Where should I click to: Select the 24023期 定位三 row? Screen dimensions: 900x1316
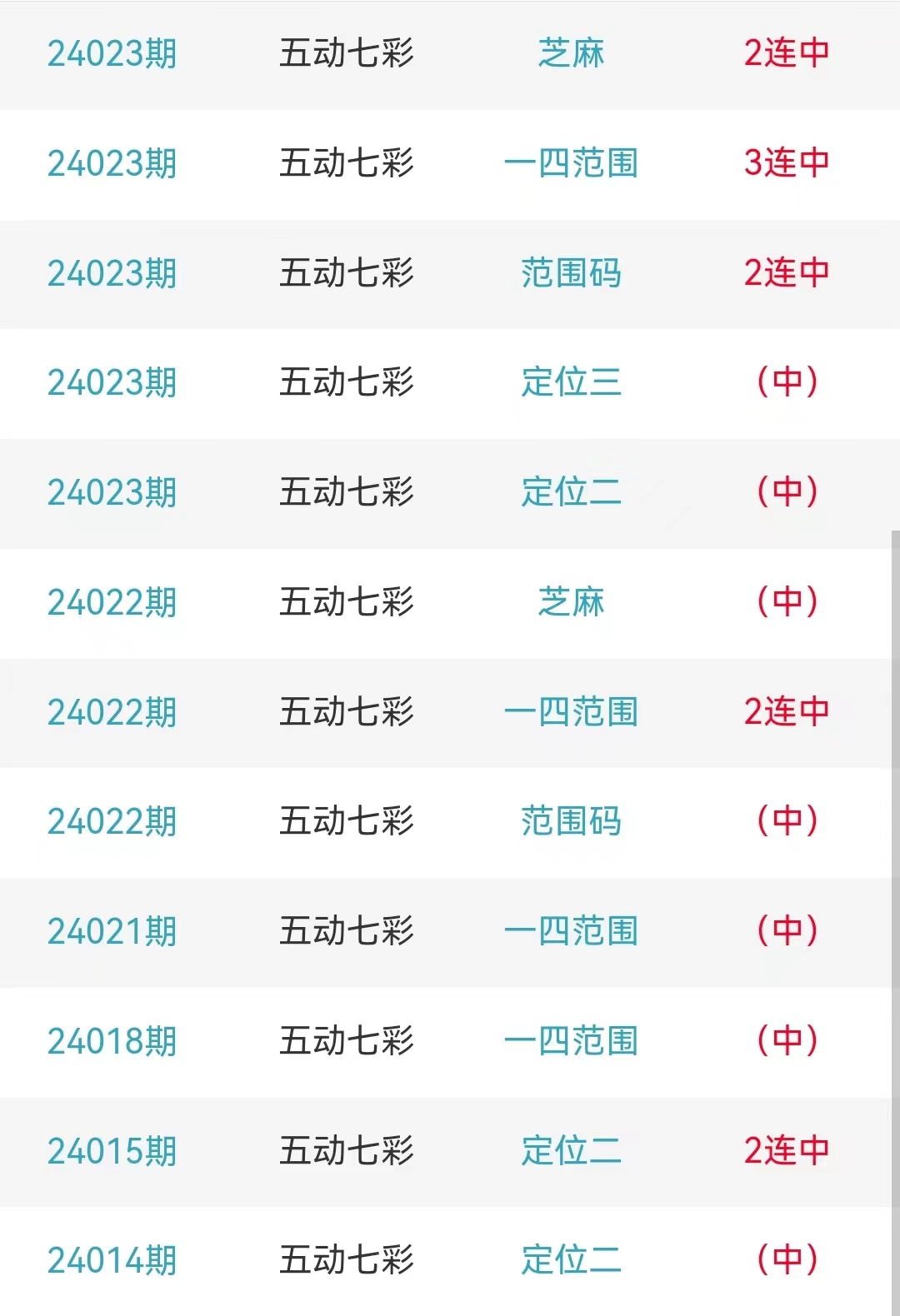click(570, 383)
